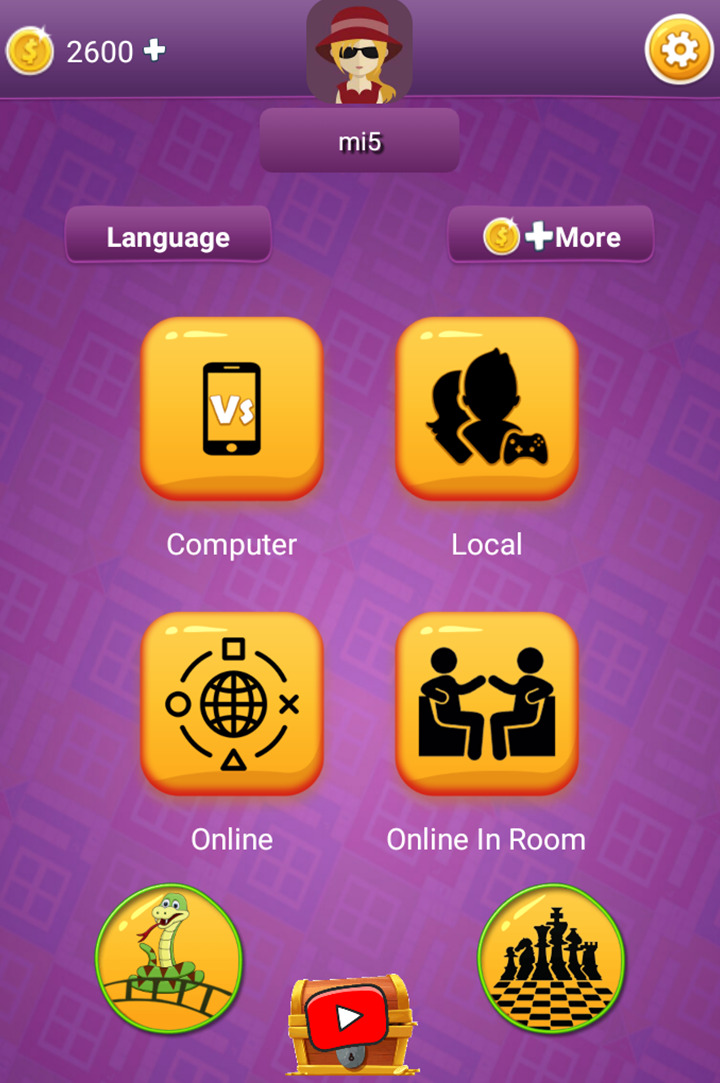Get more coins with the More button
The width and height of the screenshot is (720, 1083).
551,237
